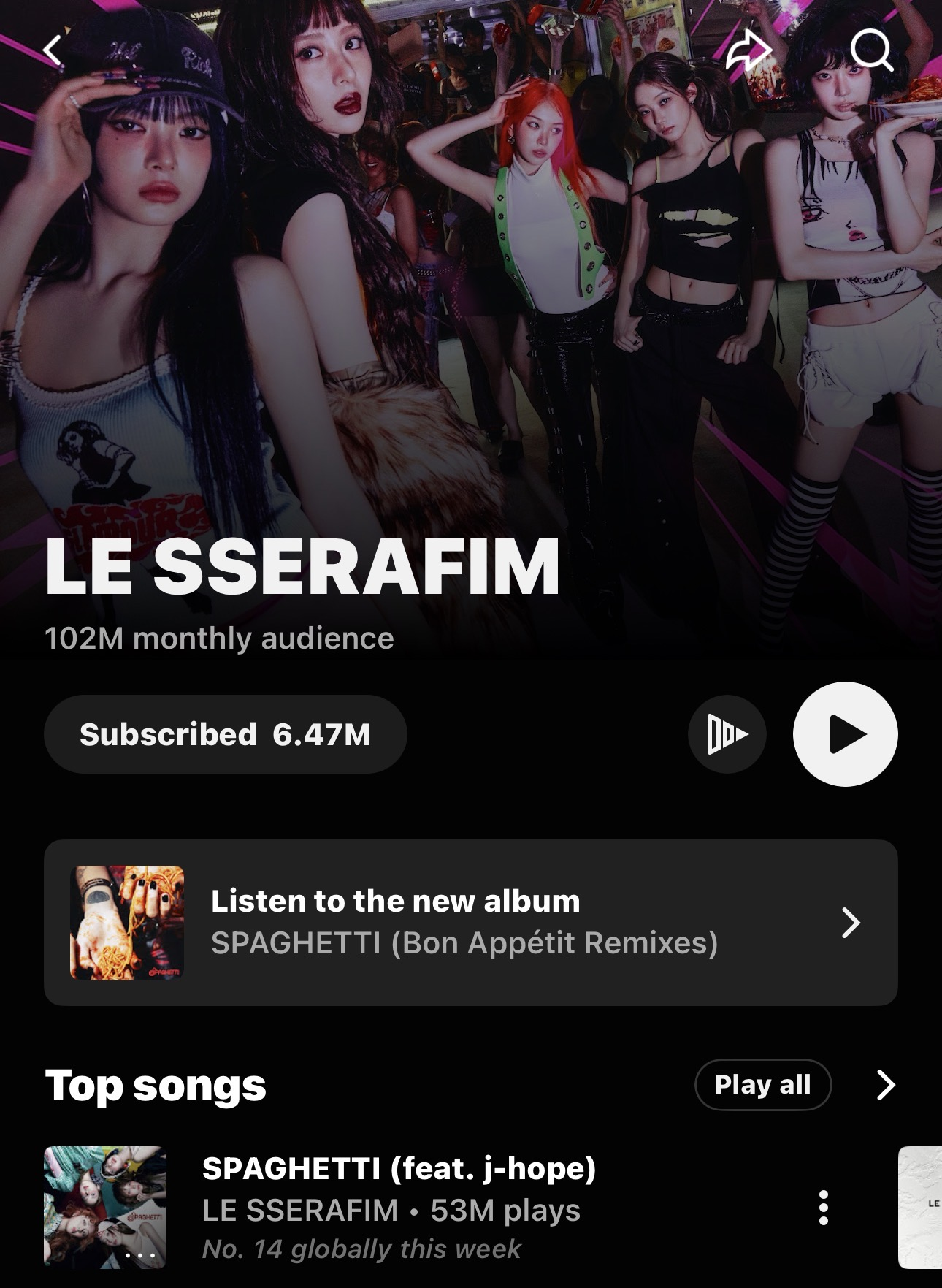This screenshot has height=1288, width=942.
Task: Play LE SSERAFIM with the white play button
Action: point(845,734)
